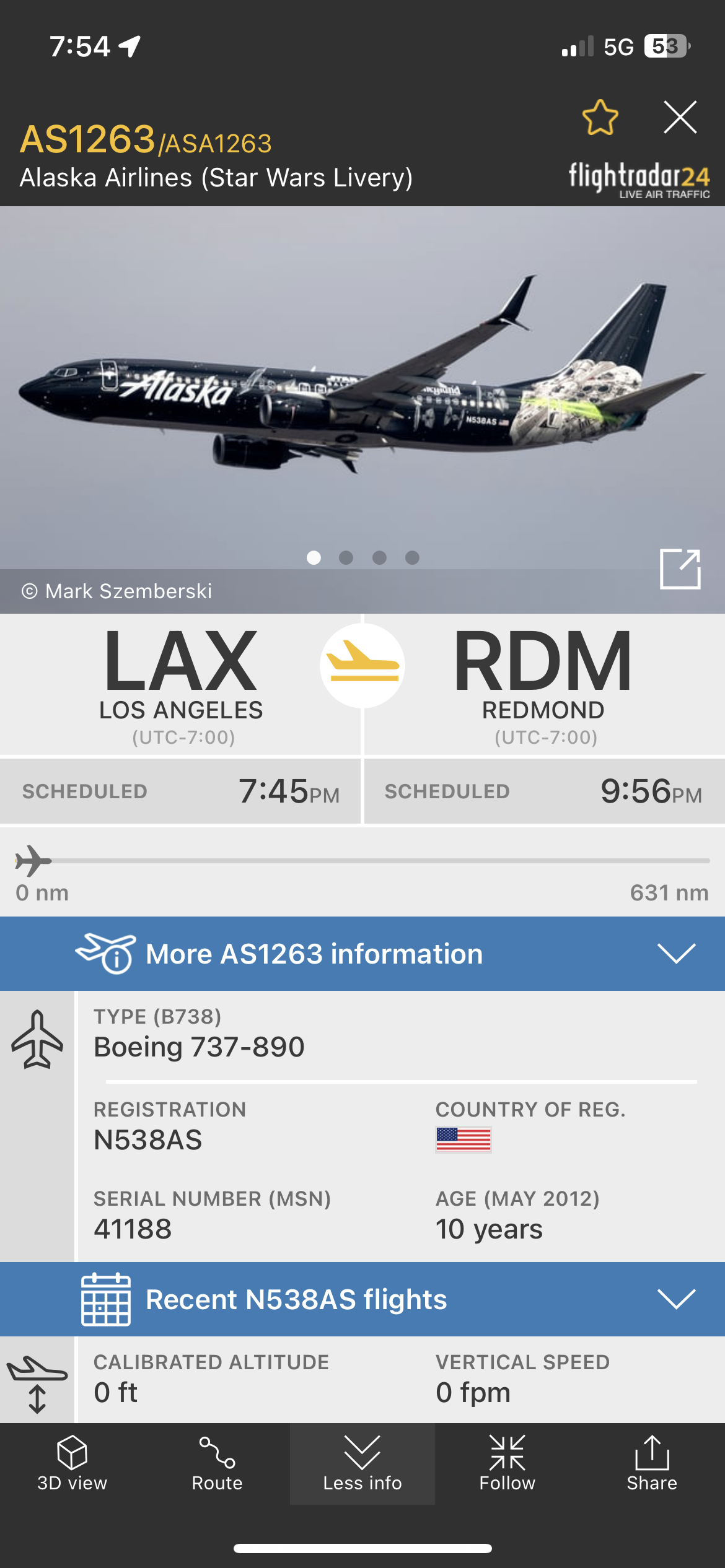Screen dimensions: 725x1568
Task: Show the flight Route
Action: 217,1464
